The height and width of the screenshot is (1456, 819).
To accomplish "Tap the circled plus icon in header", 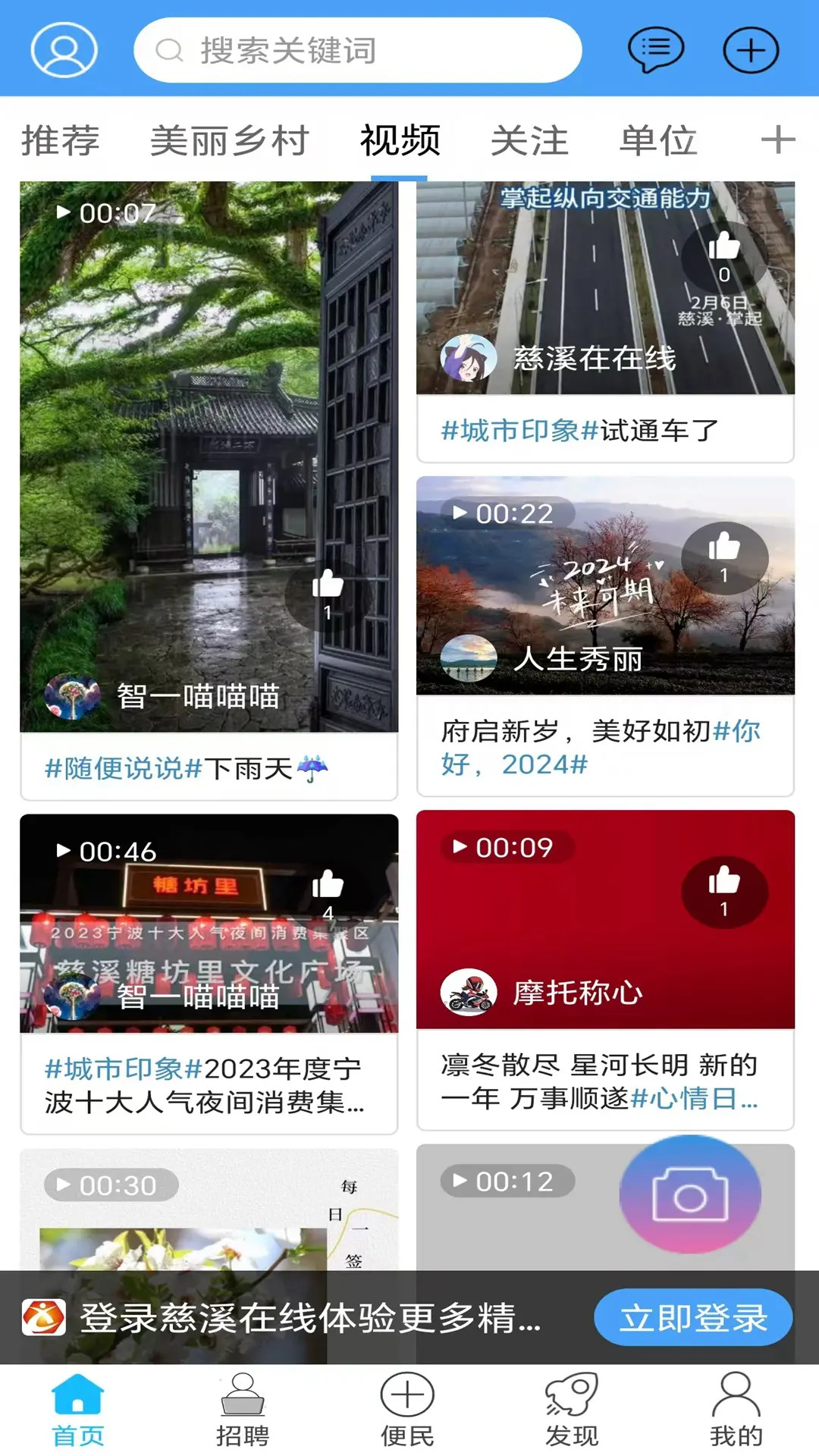I will tap(750, 50).
